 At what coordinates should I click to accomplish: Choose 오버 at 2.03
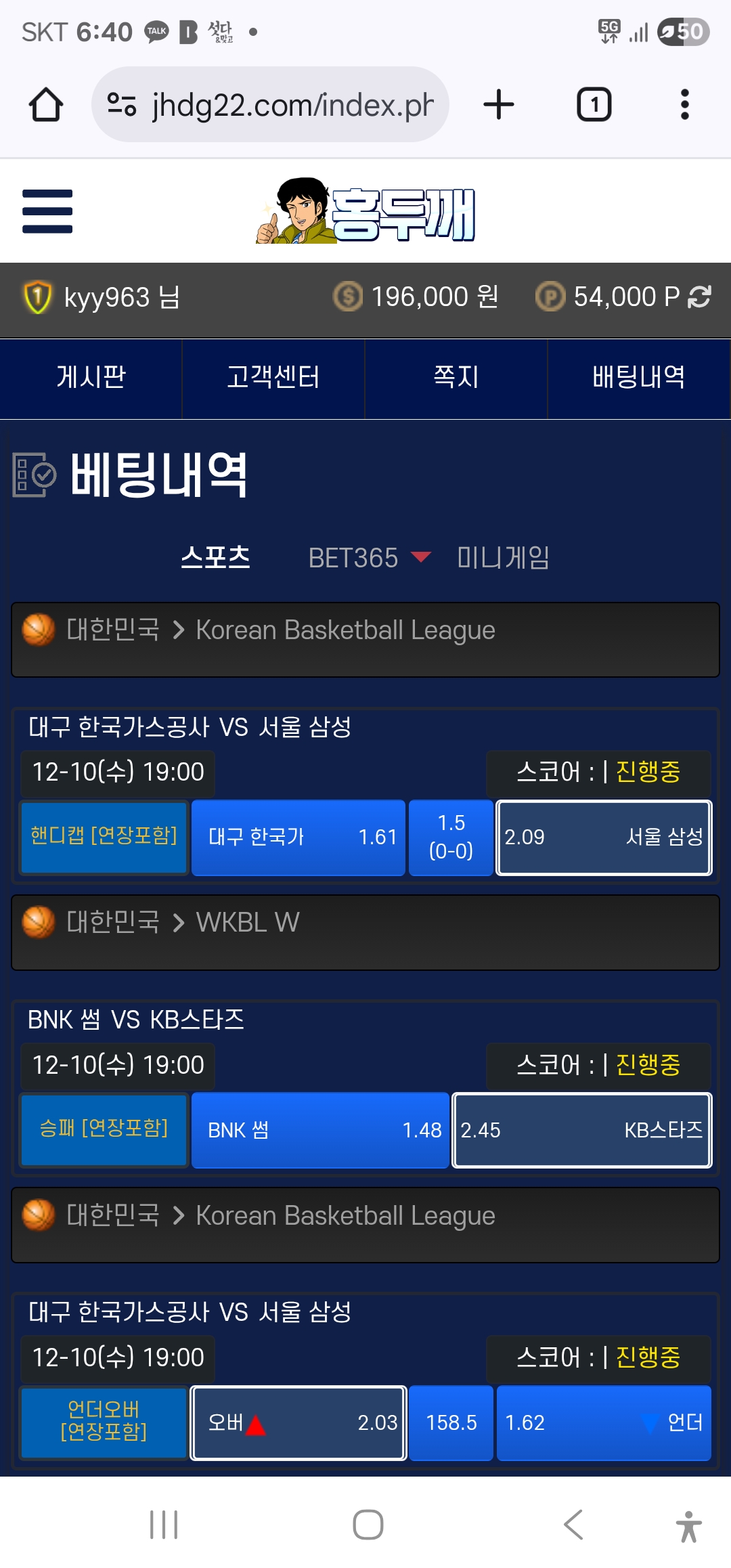pyautogui.click(x=298, y=1422)
